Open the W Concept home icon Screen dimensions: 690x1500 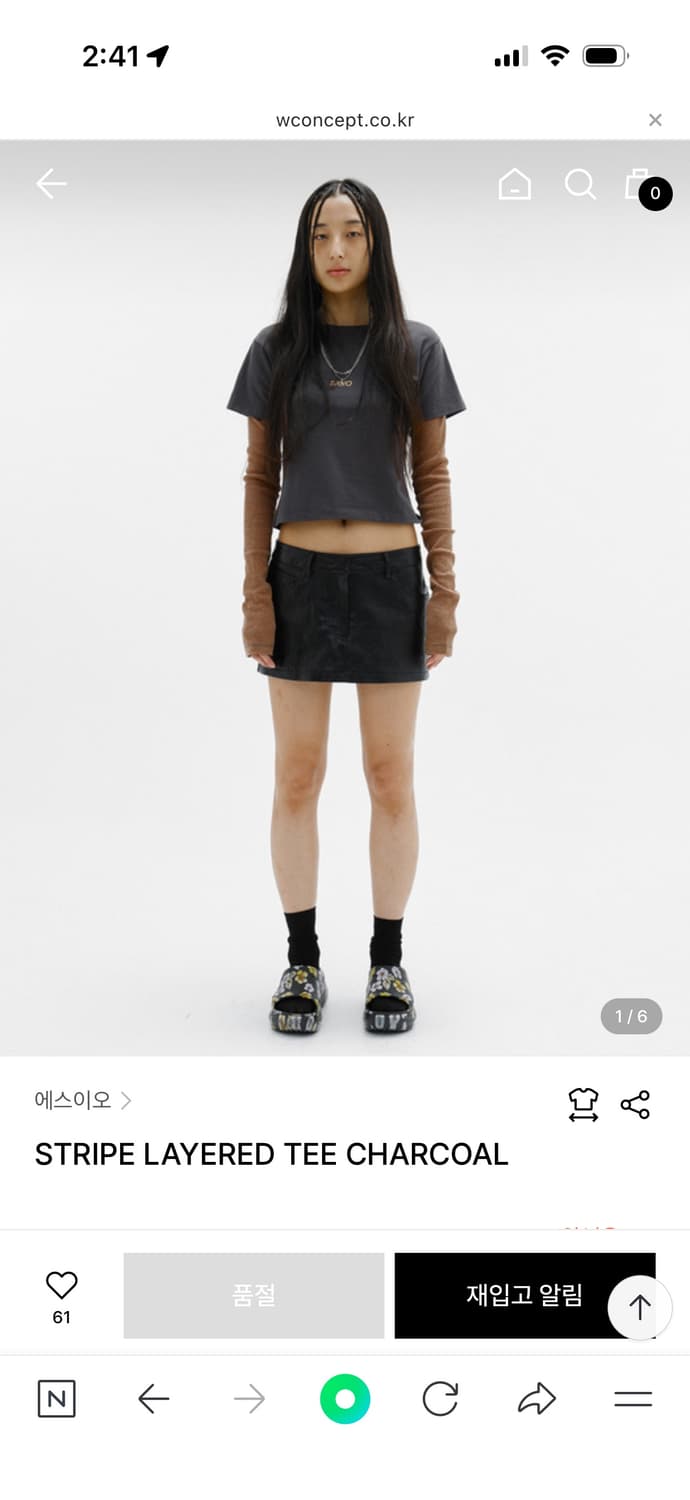click(x=514, y=184)
